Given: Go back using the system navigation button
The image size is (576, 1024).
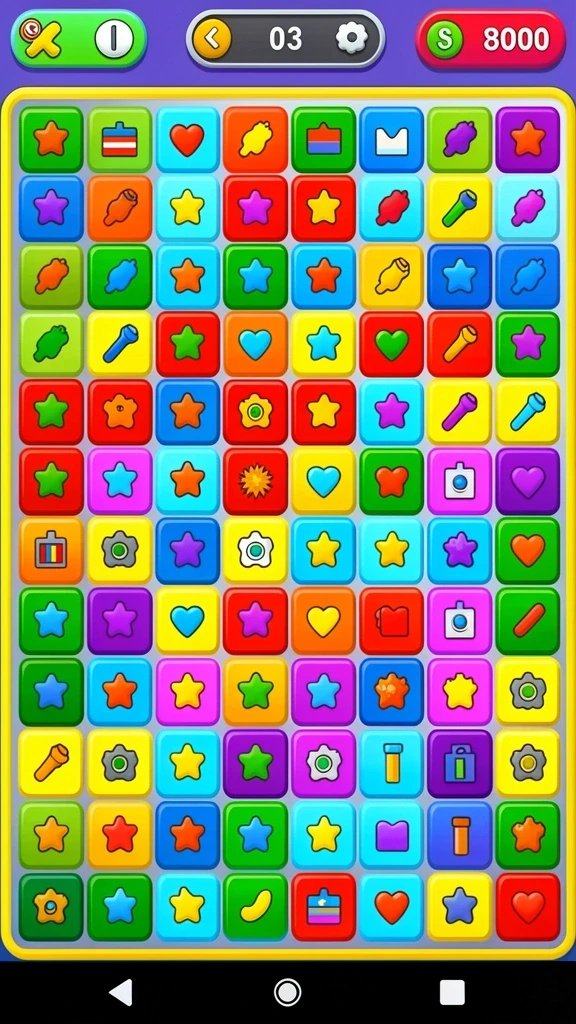Looking at the screenshot, I should point(121,992).
